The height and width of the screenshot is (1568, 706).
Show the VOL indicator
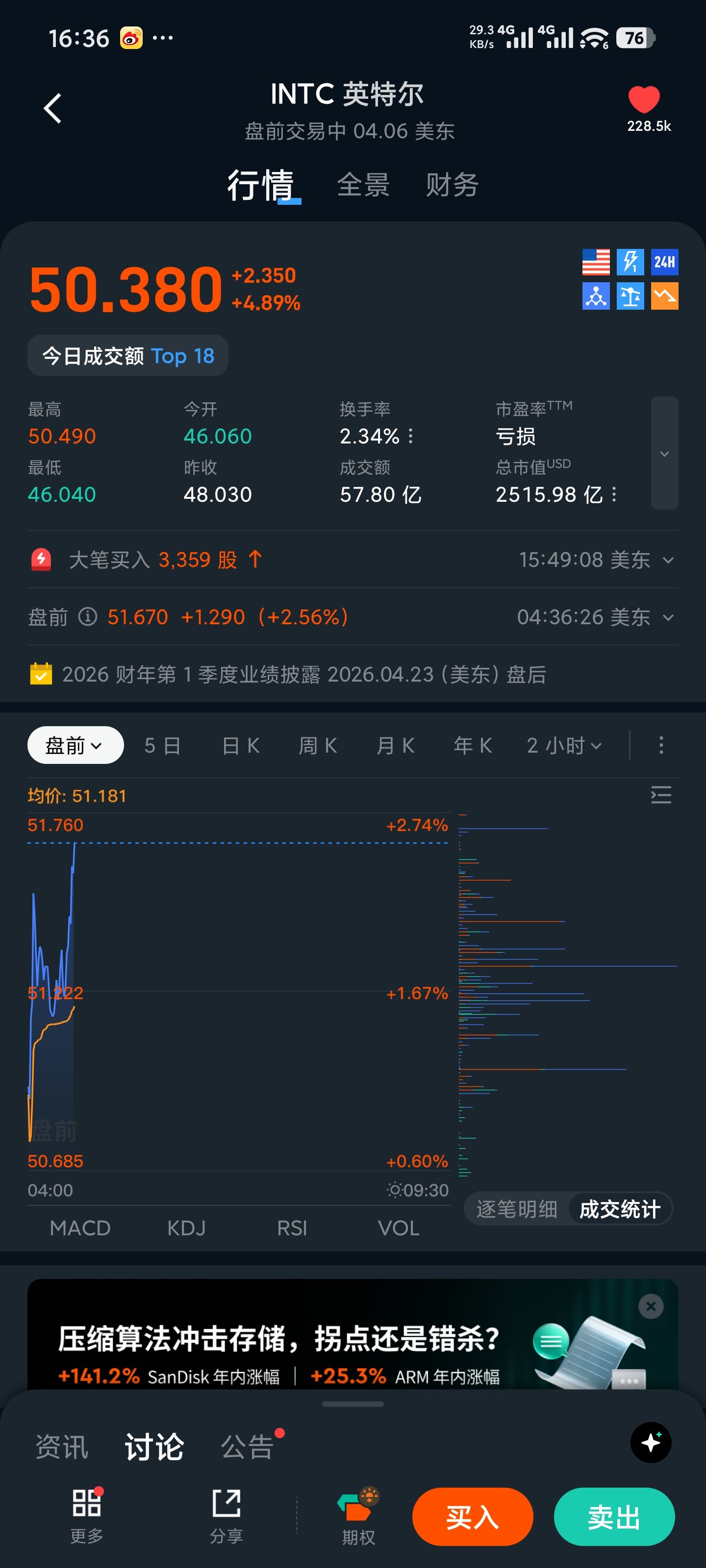tap(399, 1228)
